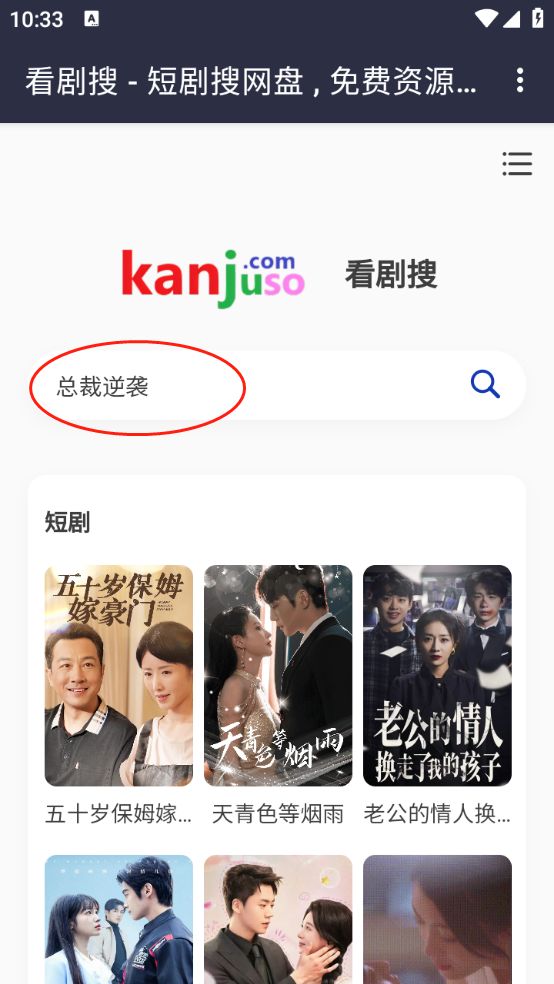Tap the magnifier search icon

(x=485, y=384)
